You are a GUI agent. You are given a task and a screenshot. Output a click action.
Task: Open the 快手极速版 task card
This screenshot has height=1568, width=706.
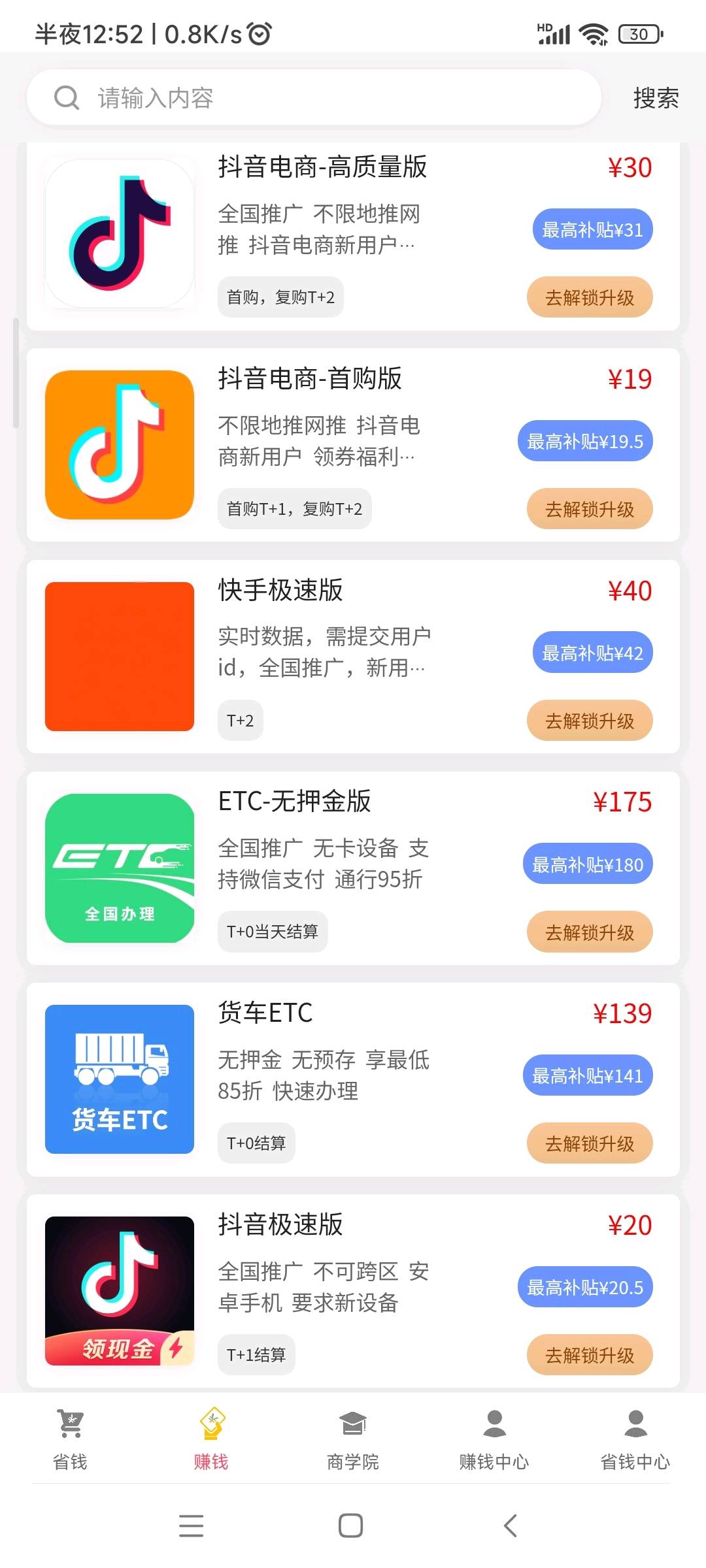pos(353,657)
